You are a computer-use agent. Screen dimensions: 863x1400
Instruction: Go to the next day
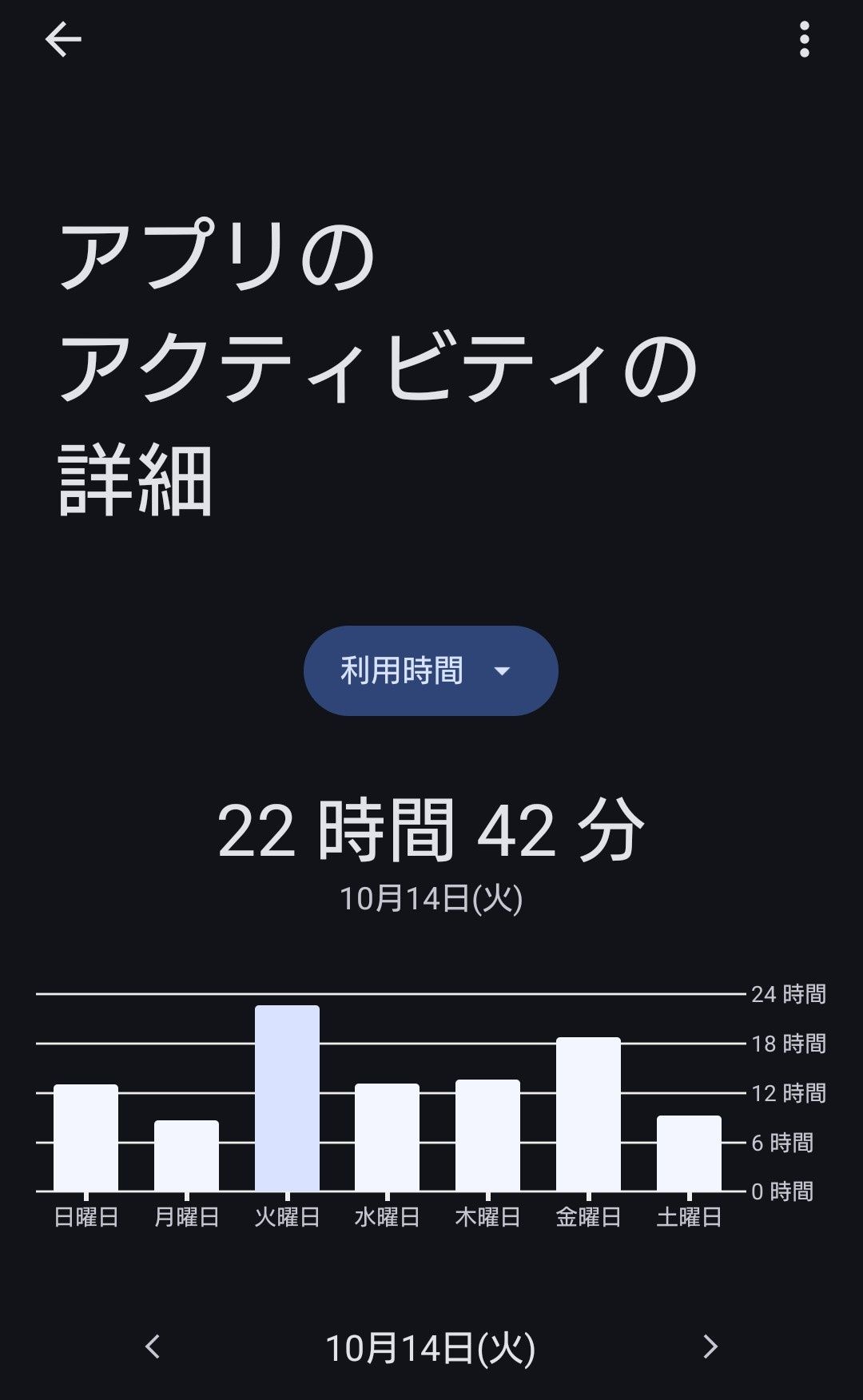[x=710, y=1346]
